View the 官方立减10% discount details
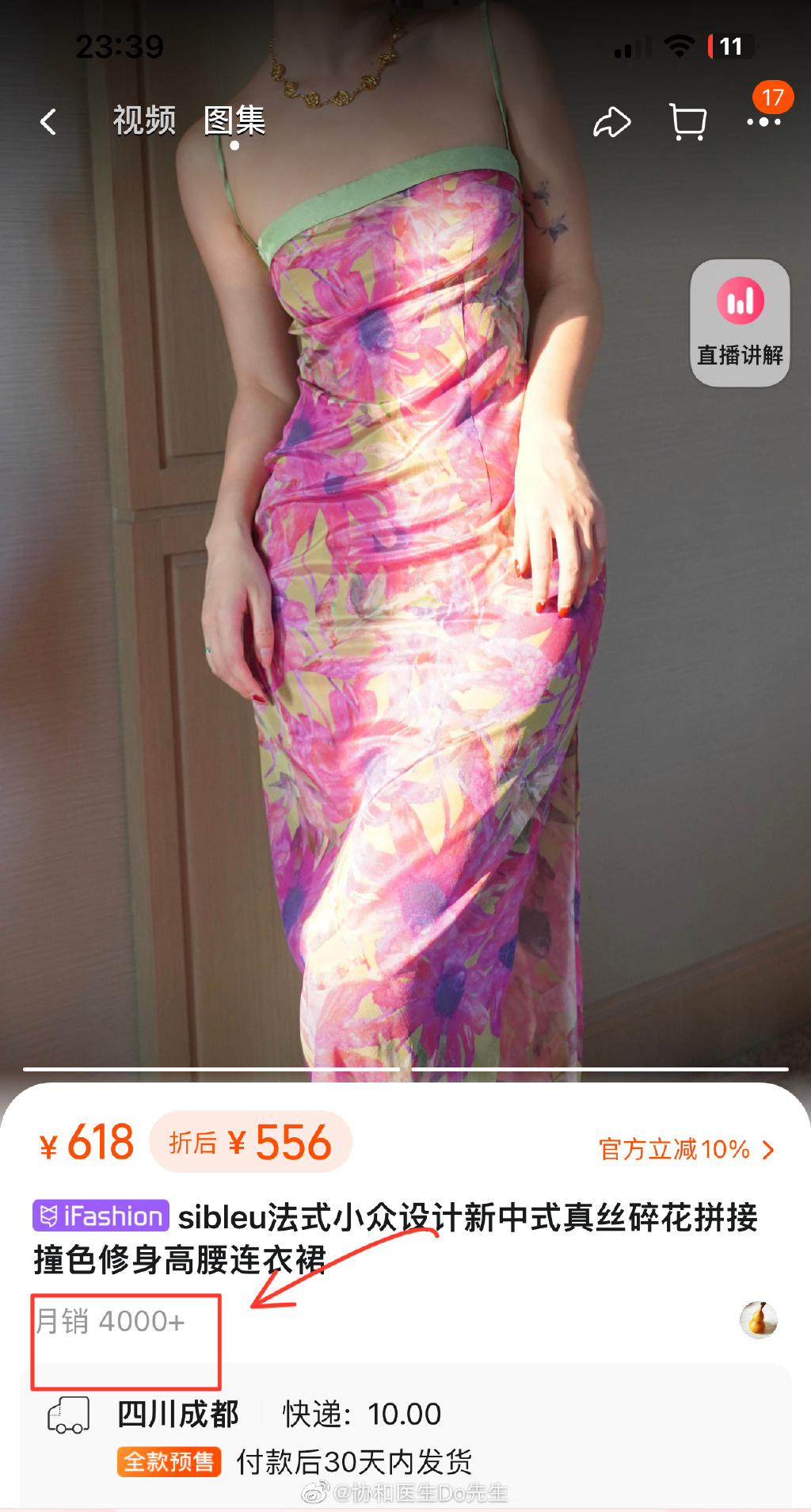 (686, 1149)
